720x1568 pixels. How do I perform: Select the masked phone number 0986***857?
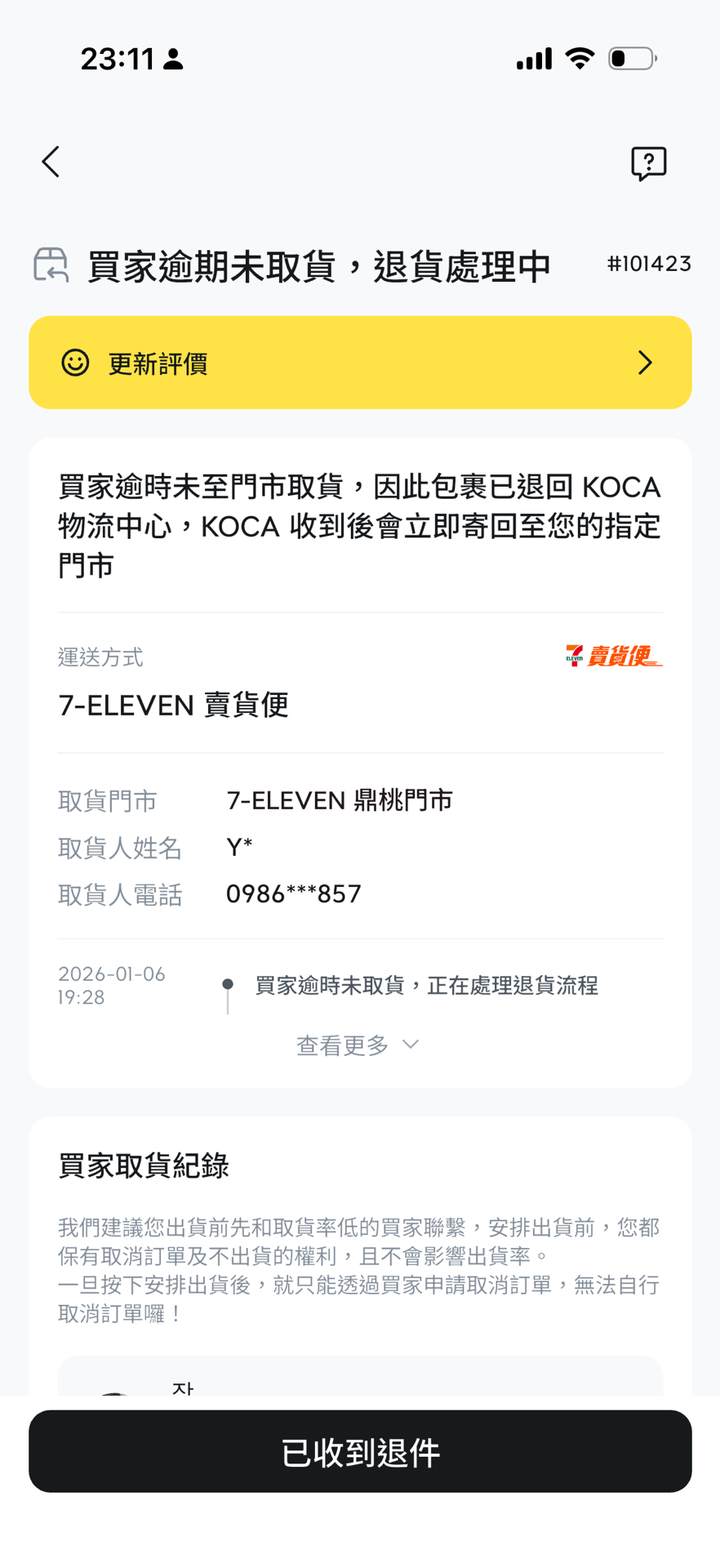[x=294, y=893]
